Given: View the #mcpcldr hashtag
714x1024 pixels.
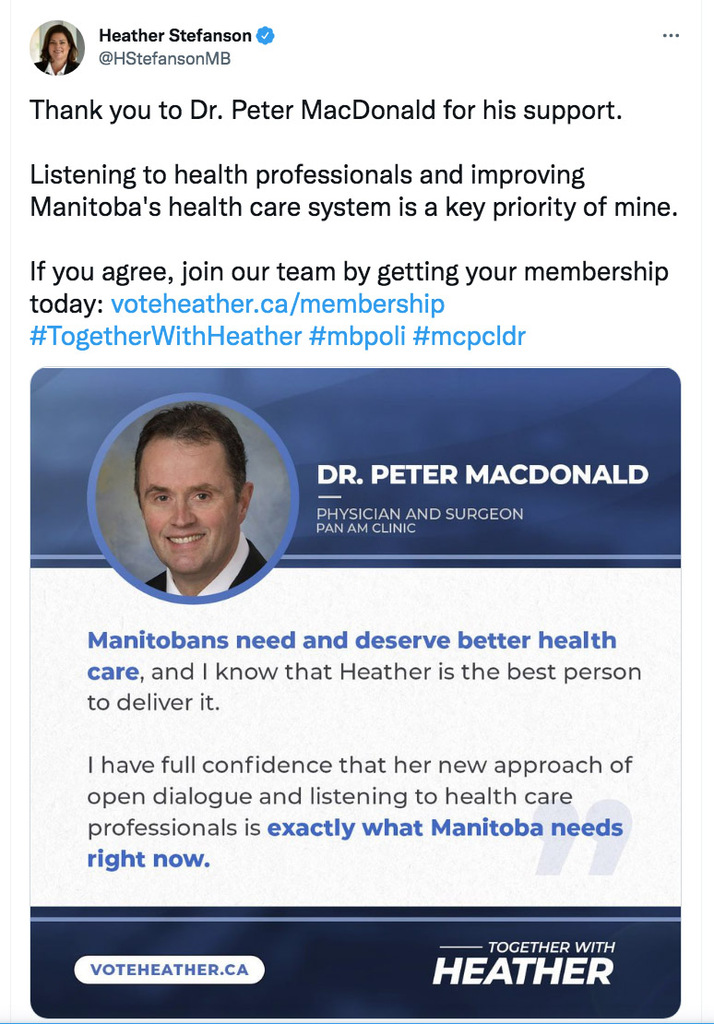Looking at the screenshot, I should coord(468,335).
